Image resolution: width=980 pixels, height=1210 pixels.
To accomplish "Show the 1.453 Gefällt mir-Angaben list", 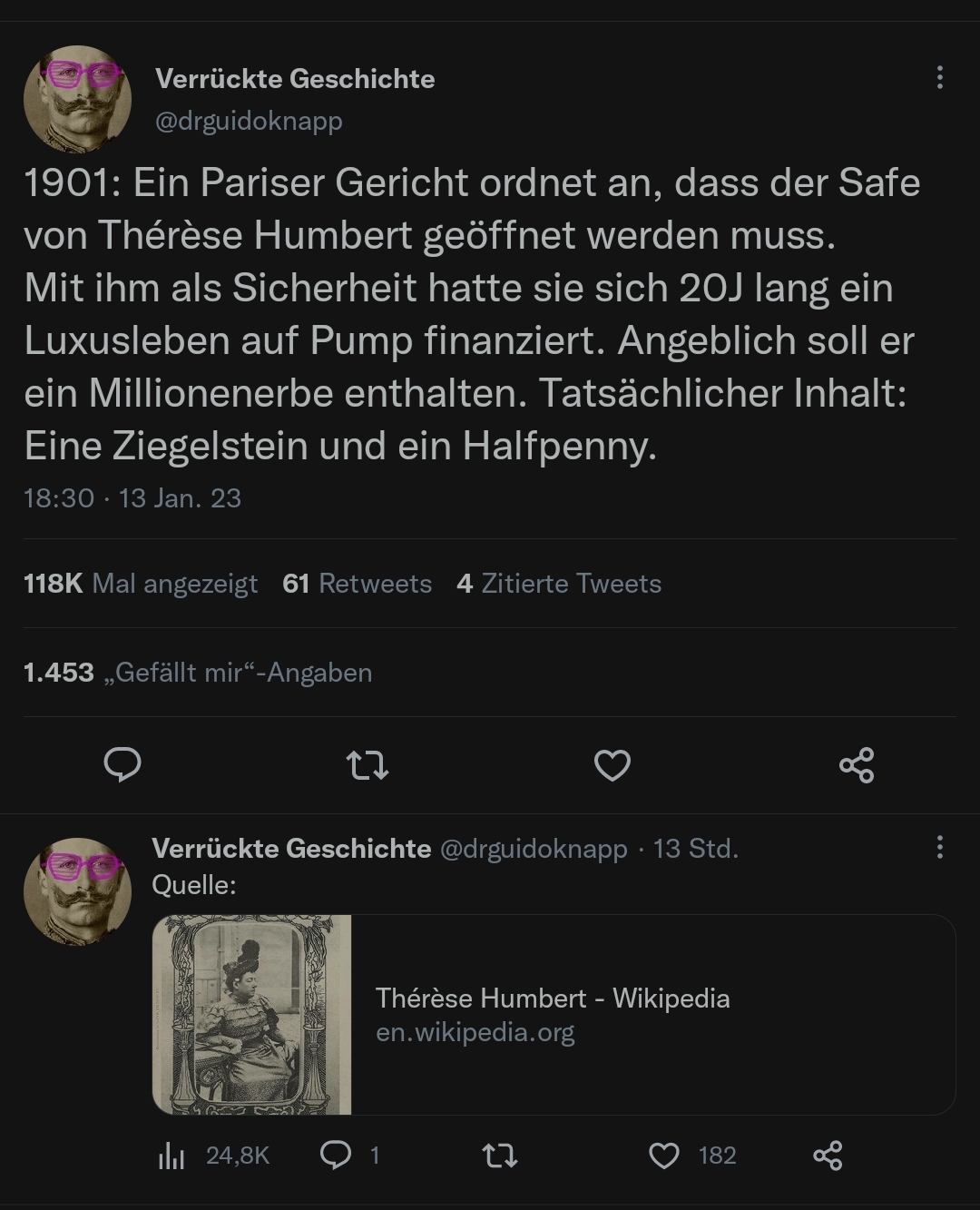I will 198,673.
